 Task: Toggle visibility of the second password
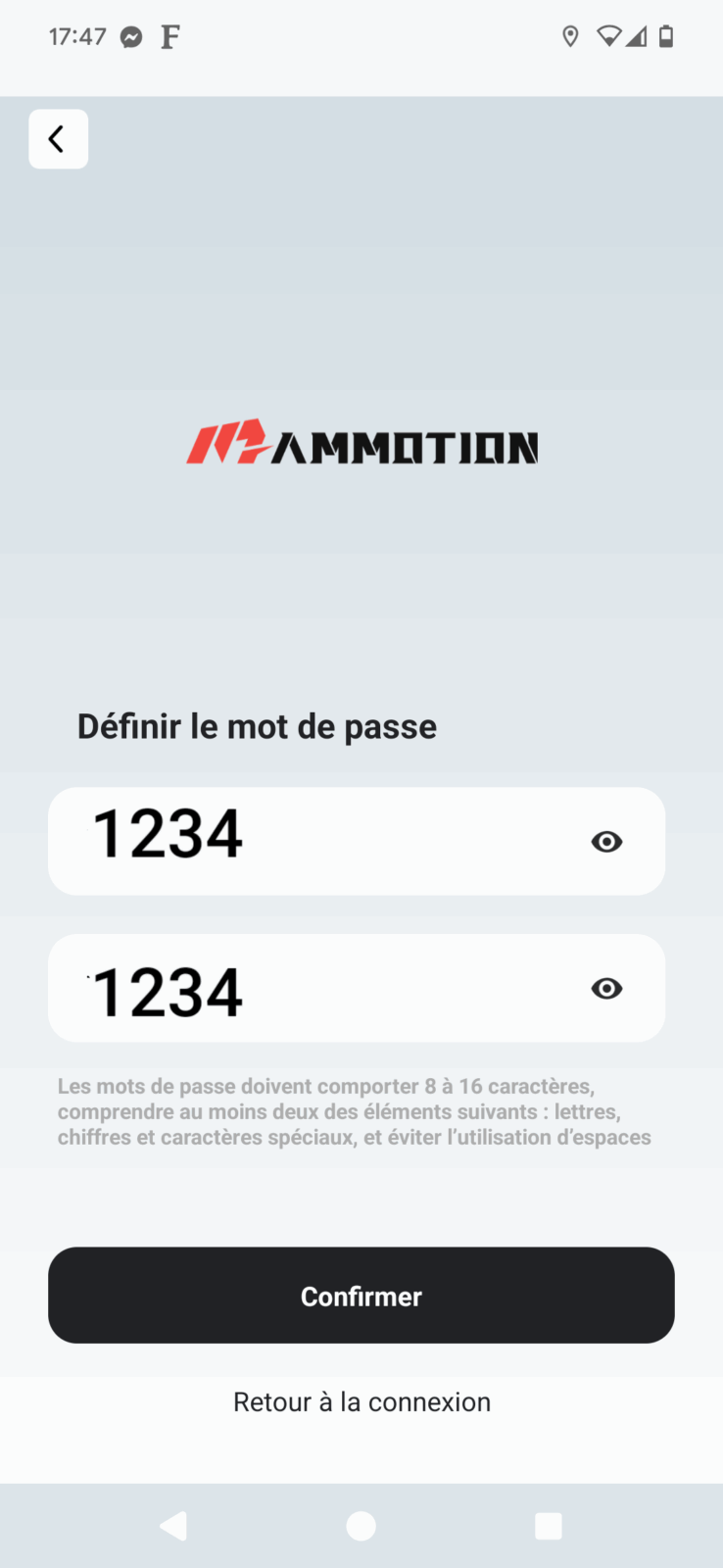click(x=606, y=989)
